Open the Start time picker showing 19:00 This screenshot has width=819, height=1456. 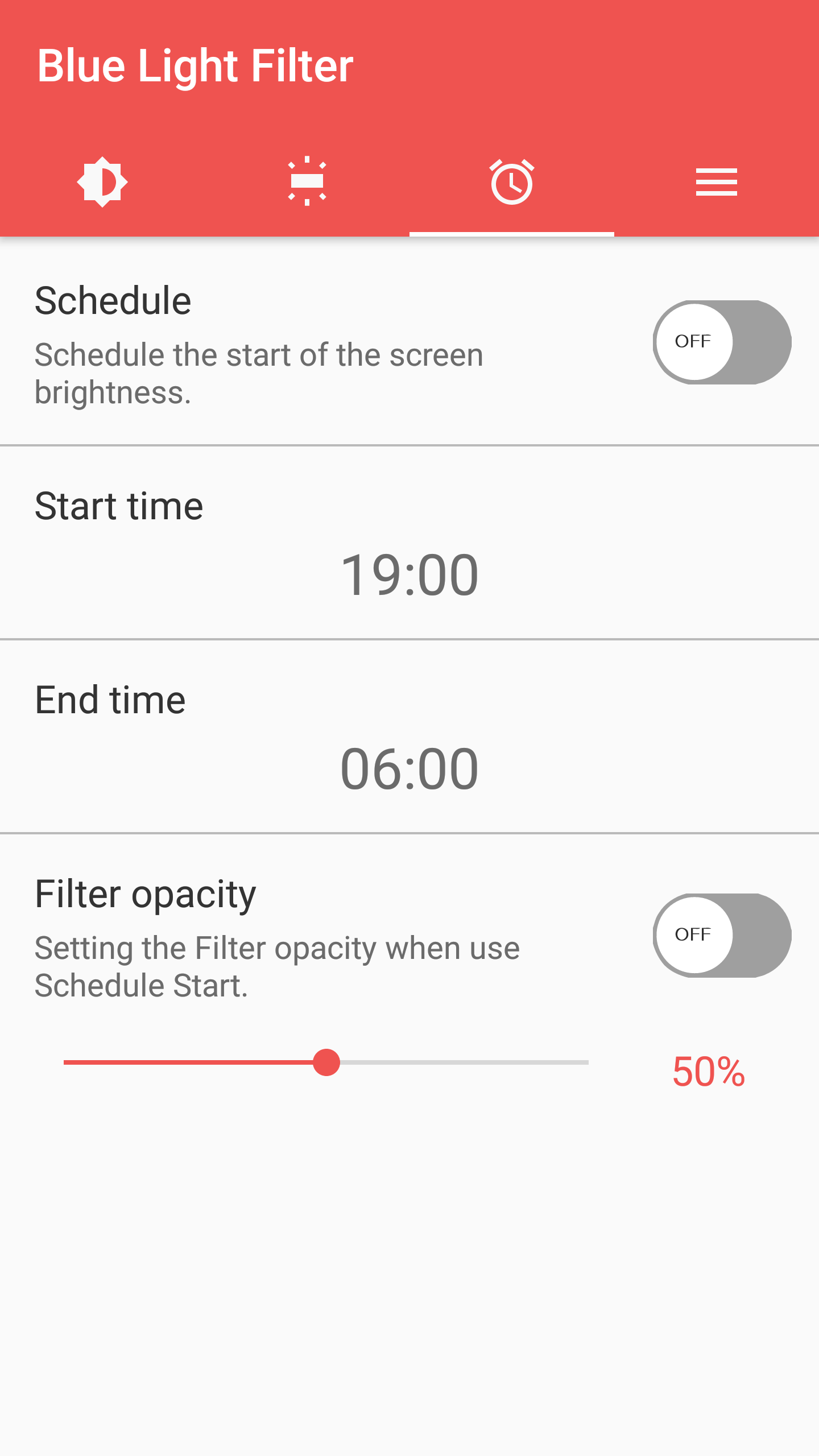point(409,574)
